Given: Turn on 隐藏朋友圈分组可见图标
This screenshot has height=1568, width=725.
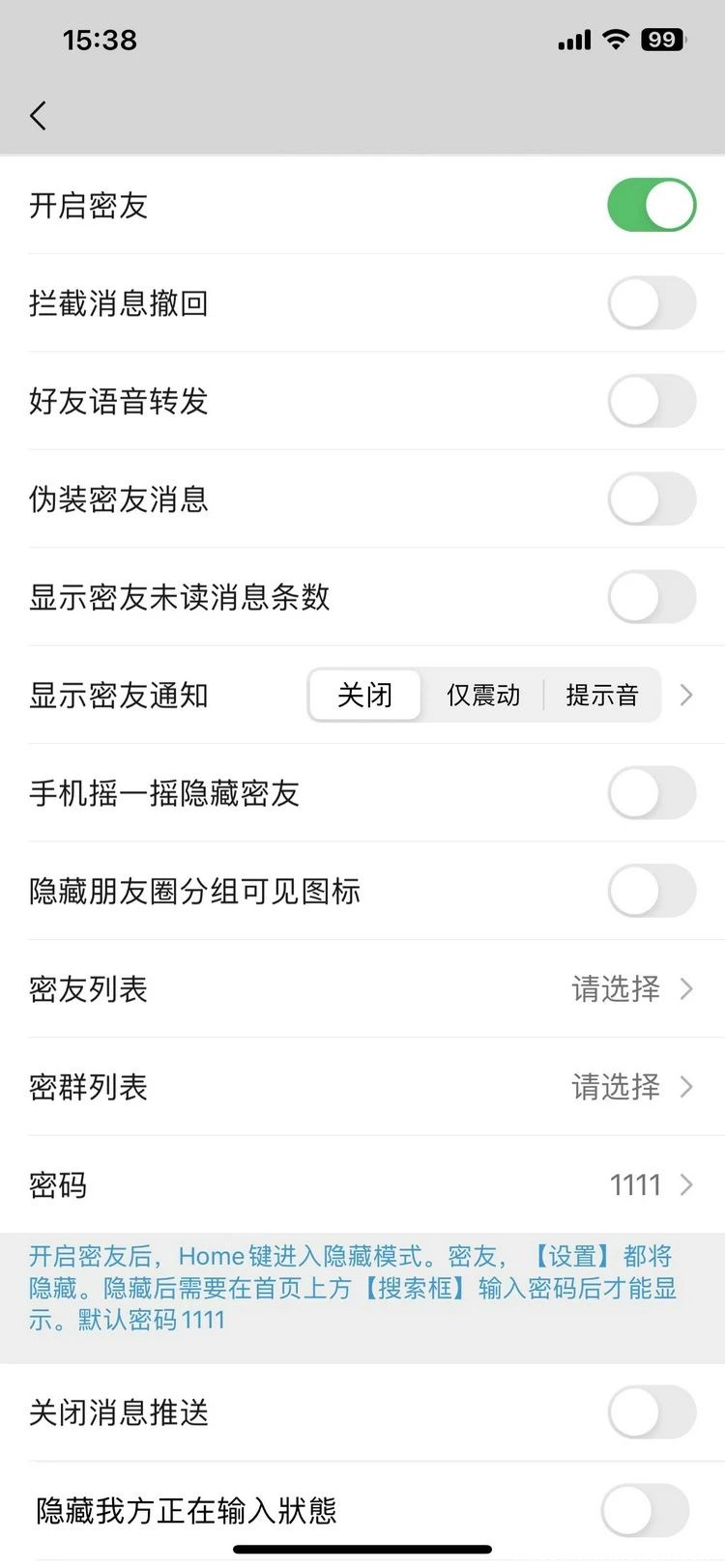Looking at the screenshot, I should click(652, 892).
